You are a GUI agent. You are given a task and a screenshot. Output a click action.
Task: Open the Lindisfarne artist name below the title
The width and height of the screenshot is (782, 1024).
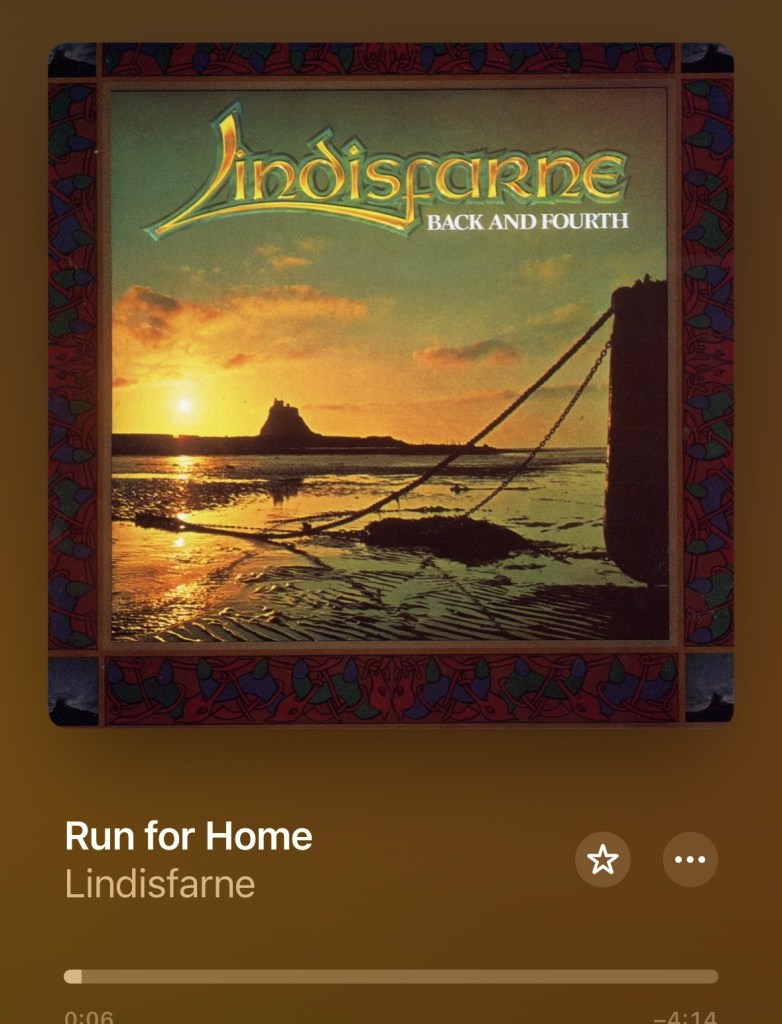[x=160, y=884]
